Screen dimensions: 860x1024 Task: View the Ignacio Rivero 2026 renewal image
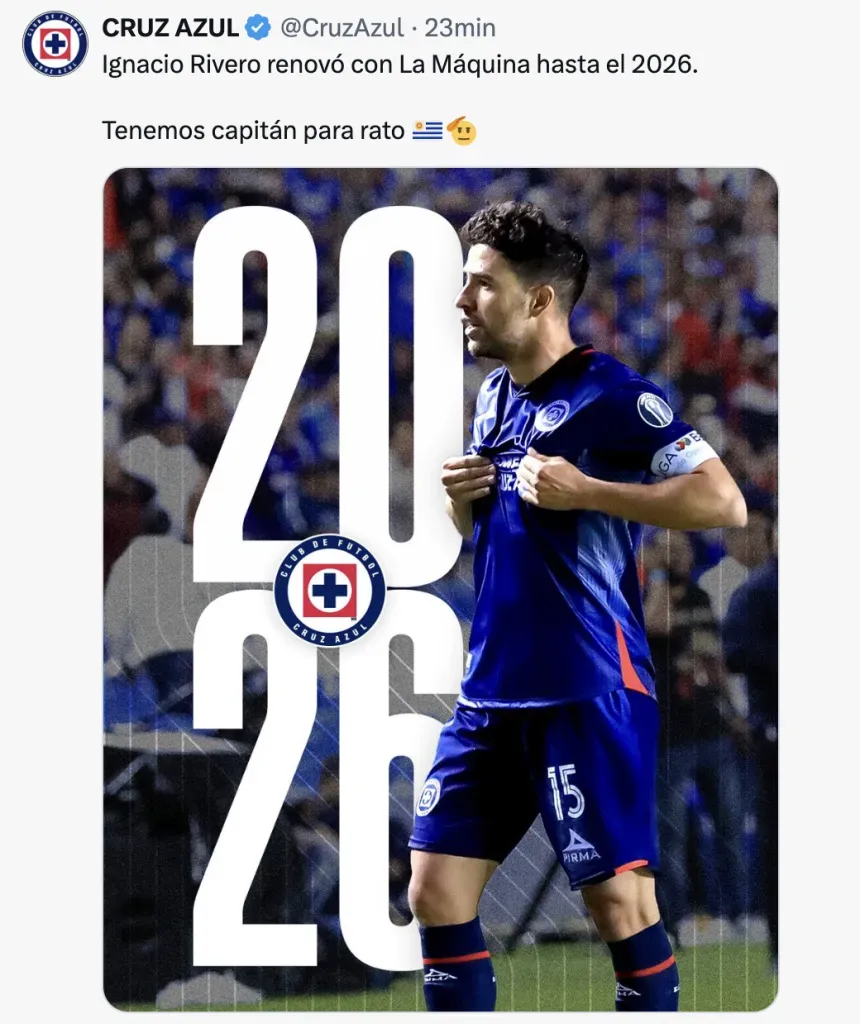[x=440, y=588]
